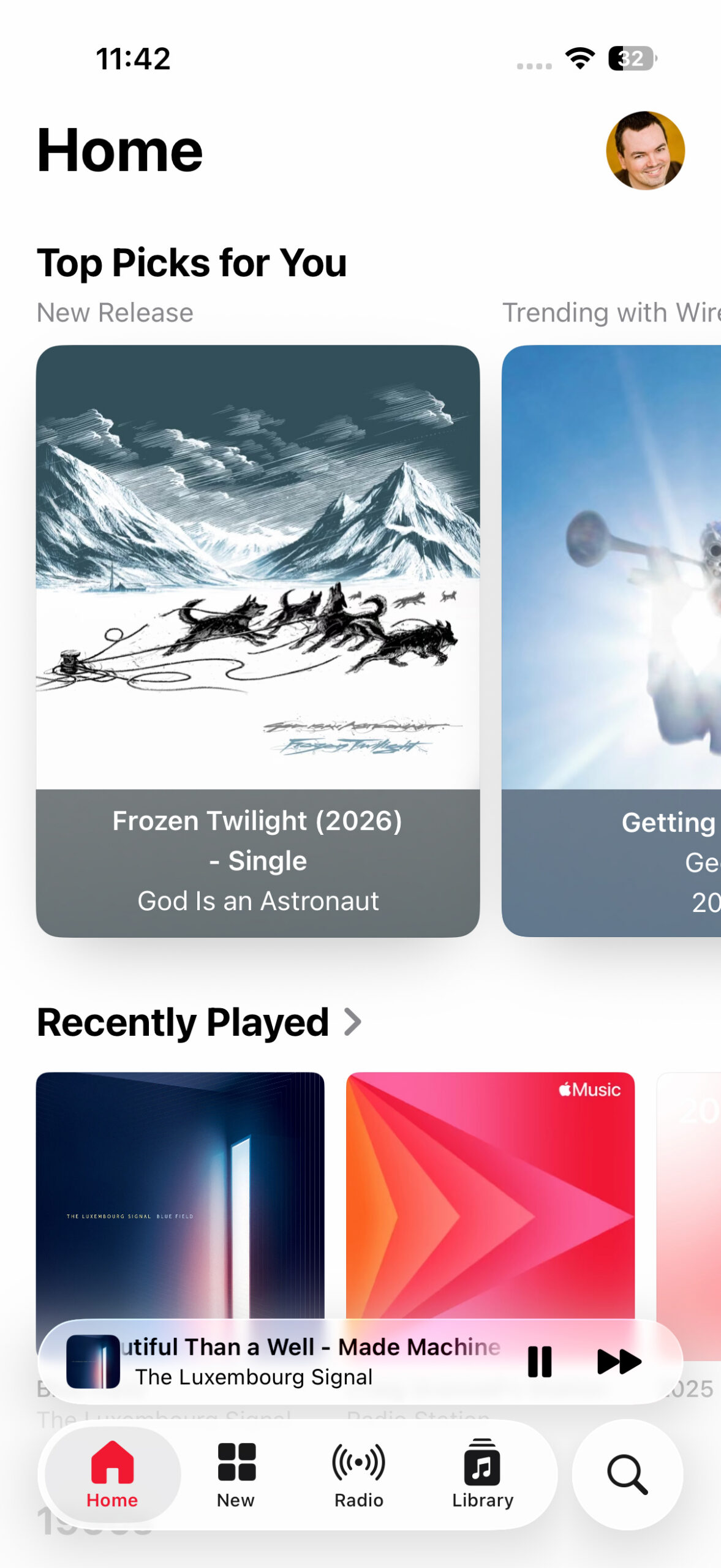Open the search button
The width and height of the screenshot is (721, 1568).
[627, 1474]
